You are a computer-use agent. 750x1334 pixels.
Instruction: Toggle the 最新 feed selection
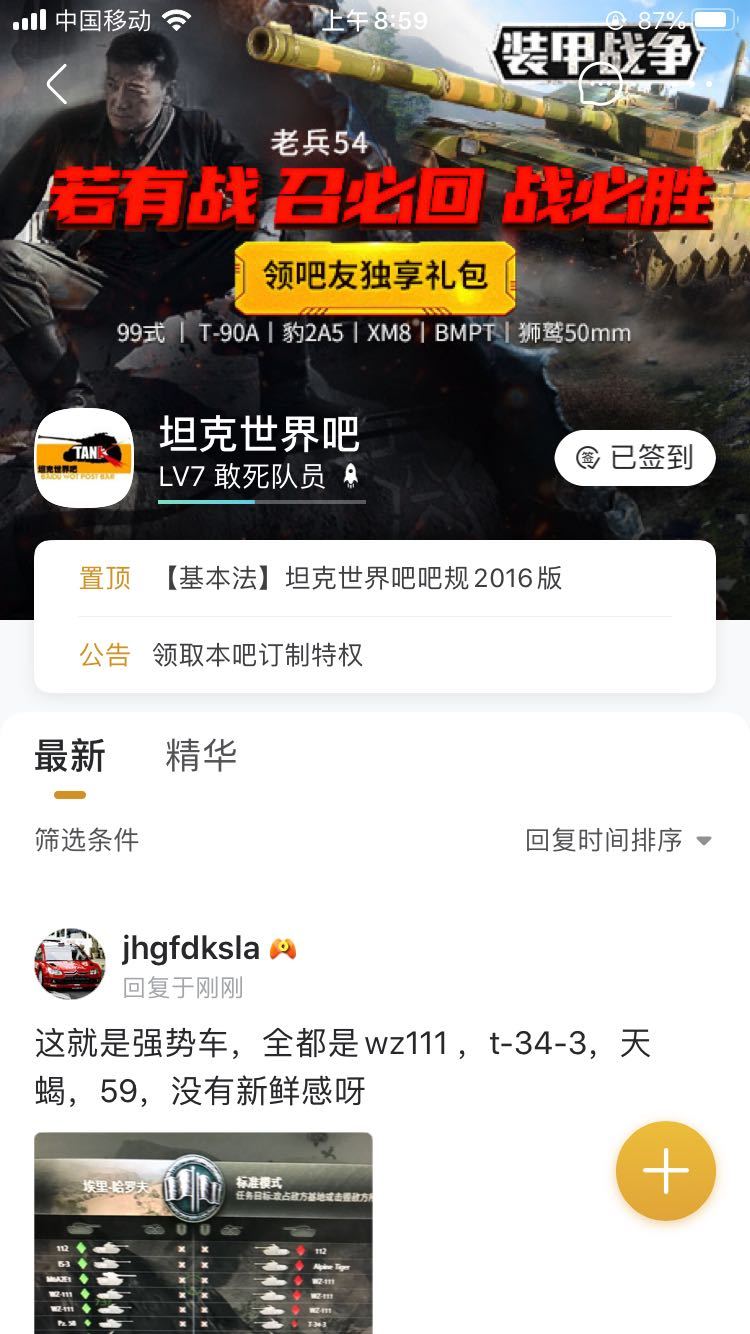click(x=68, y=757)
